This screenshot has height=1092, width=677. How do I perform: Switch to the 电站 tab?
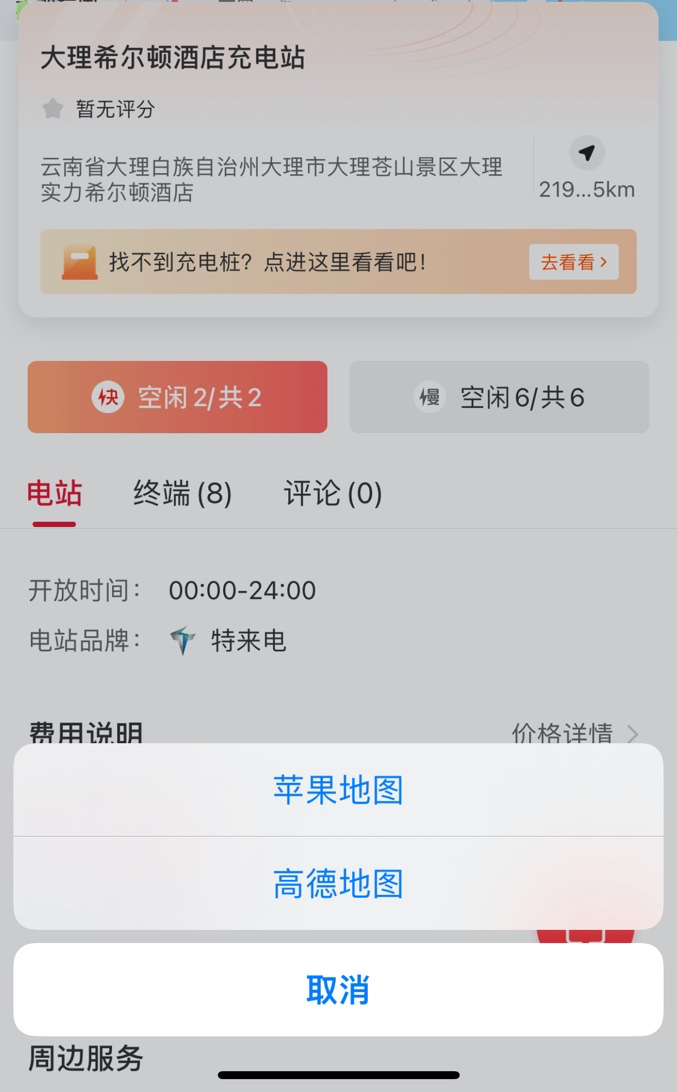coord(54,493)
